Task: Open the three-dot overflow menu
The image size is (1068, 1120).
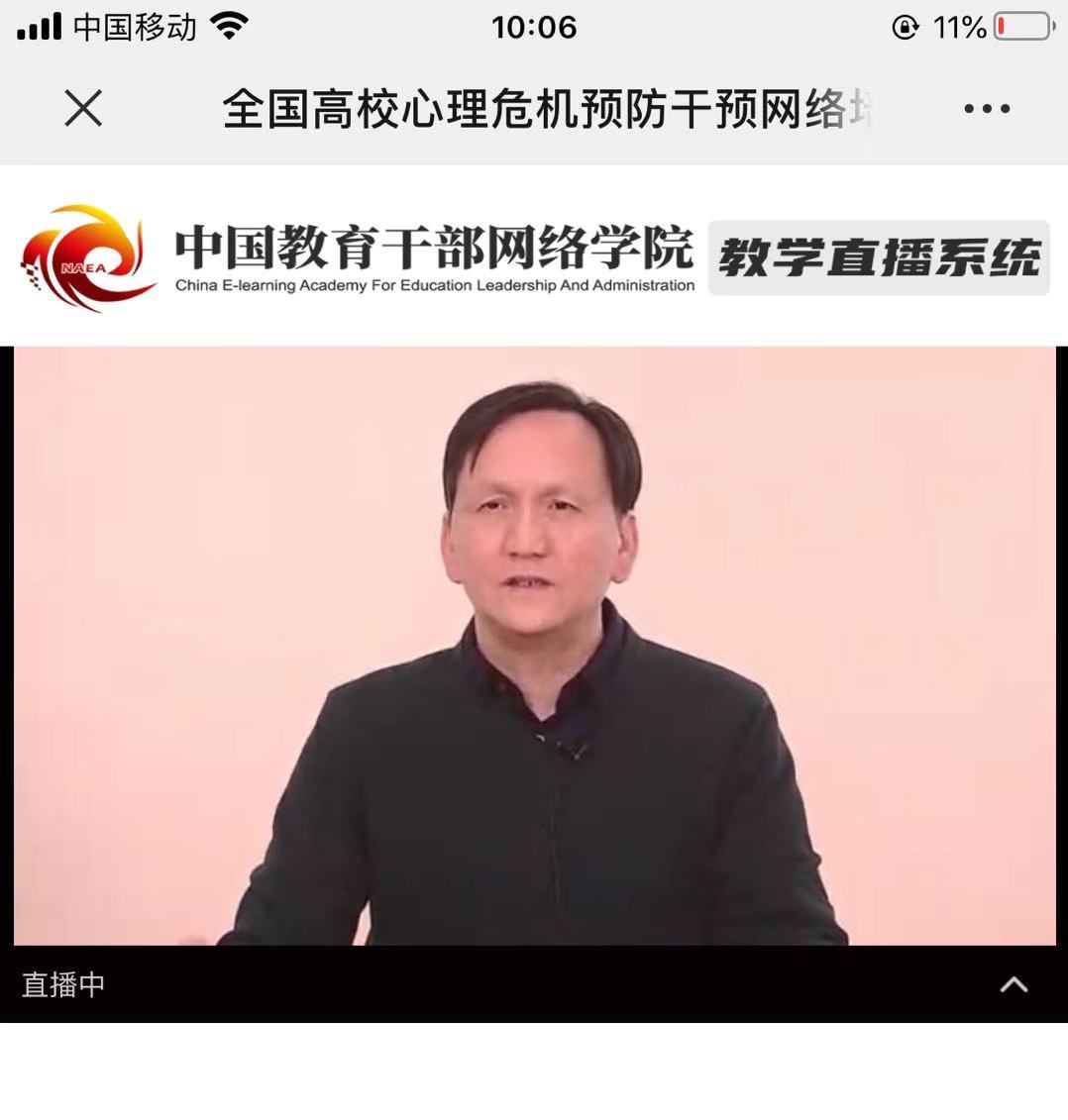Action: click(x=987, y=109)
